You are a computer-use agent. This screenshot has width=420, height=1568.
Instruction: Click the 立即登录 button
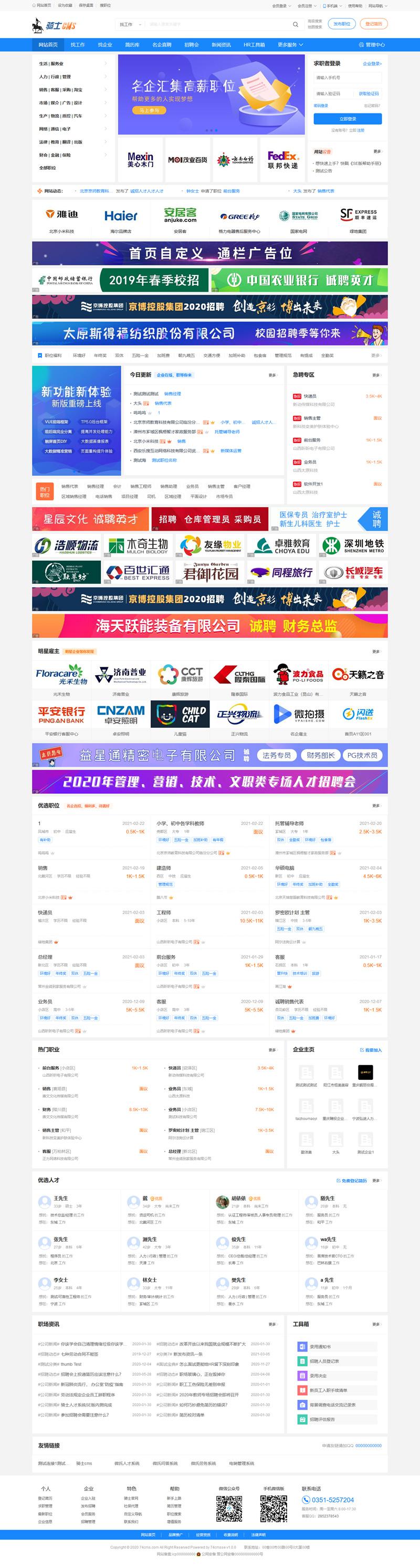[348, 119]
